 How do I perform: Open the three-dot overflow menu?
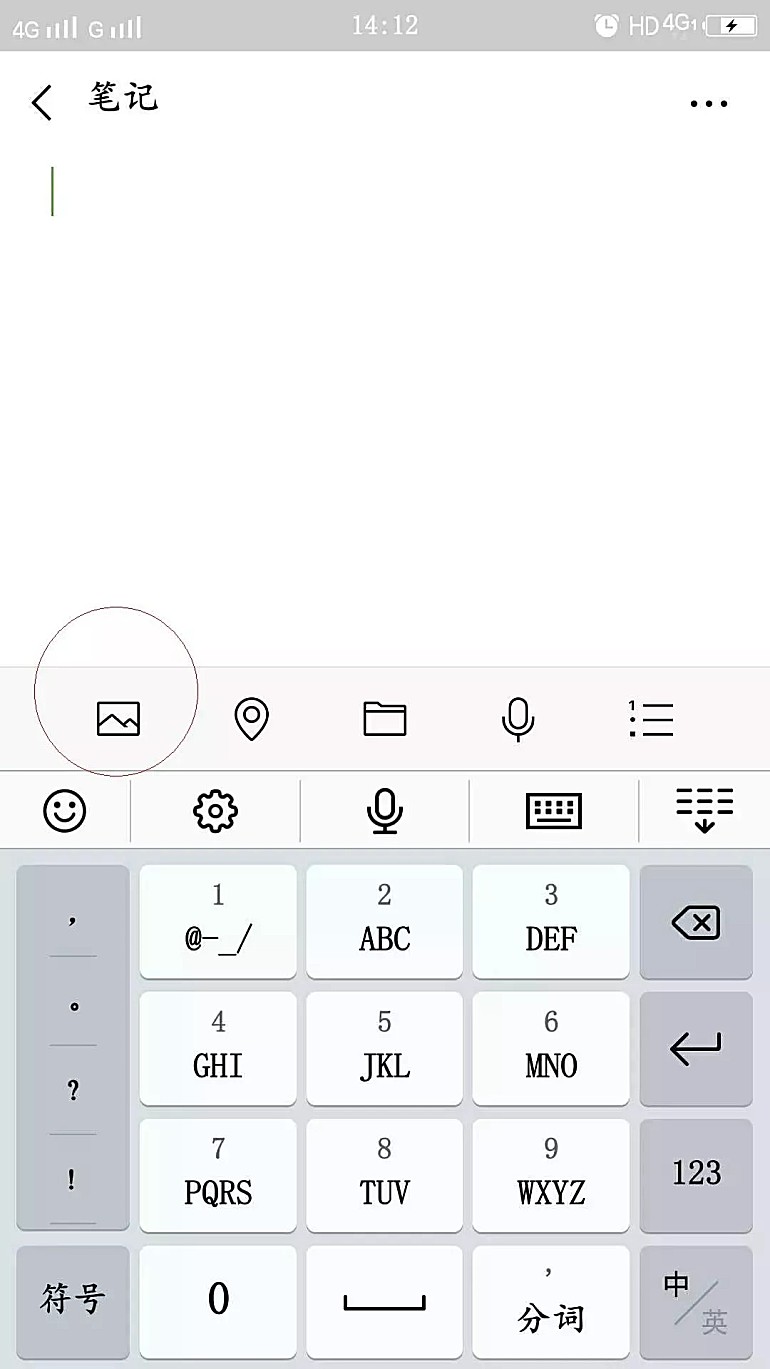[708, 103]
